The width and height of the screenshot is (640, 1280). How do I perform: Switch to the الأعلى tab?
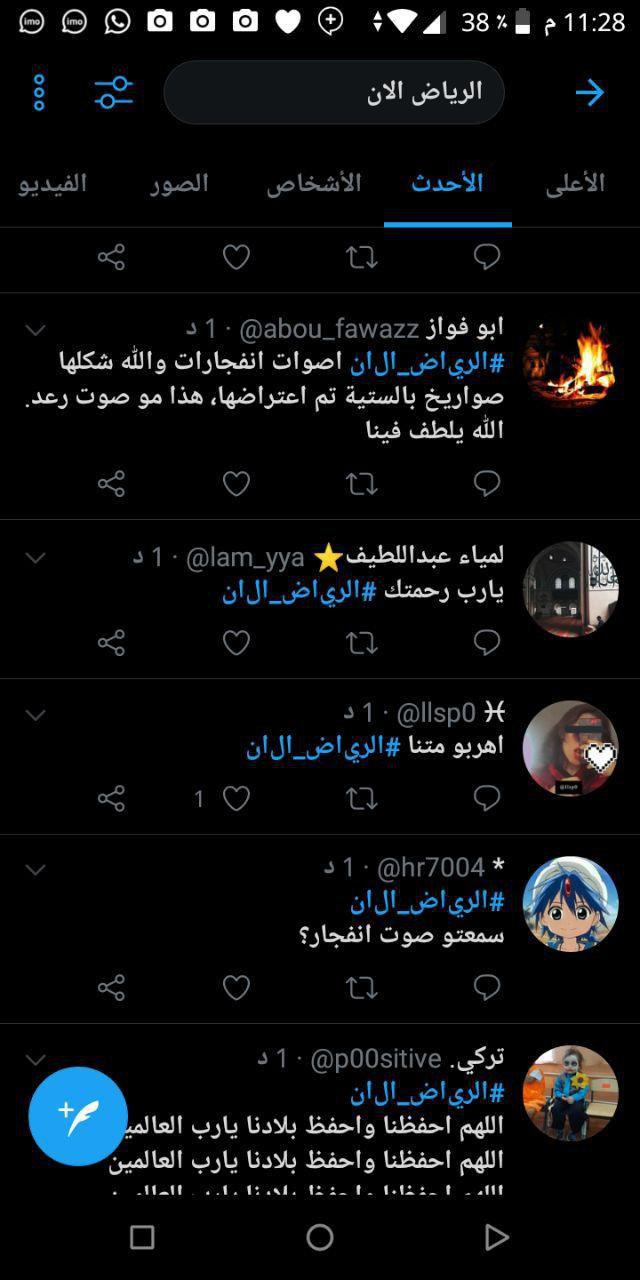(x=575, y=184)
